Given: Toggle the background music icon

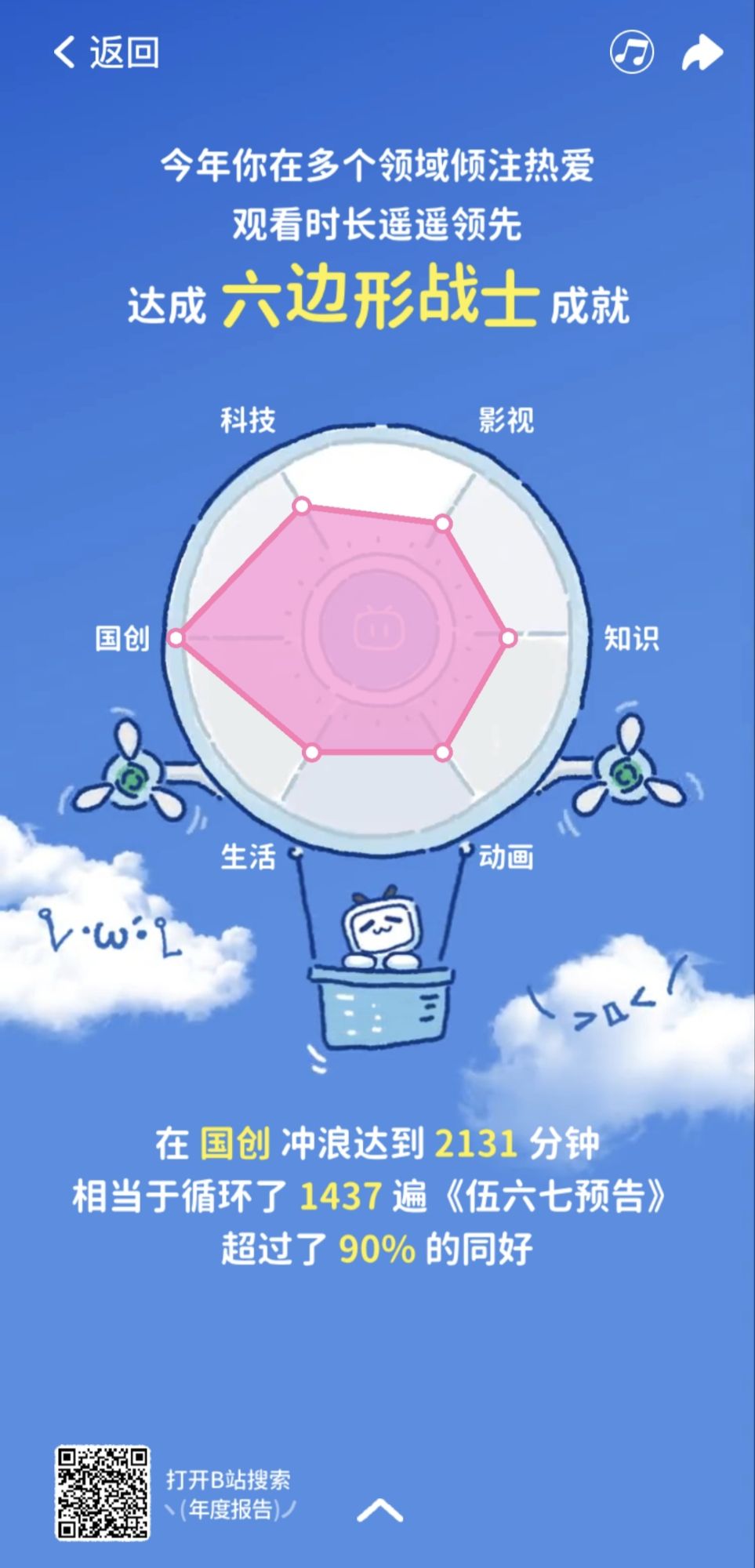Looking at the screenshot, I should [632, 53].
